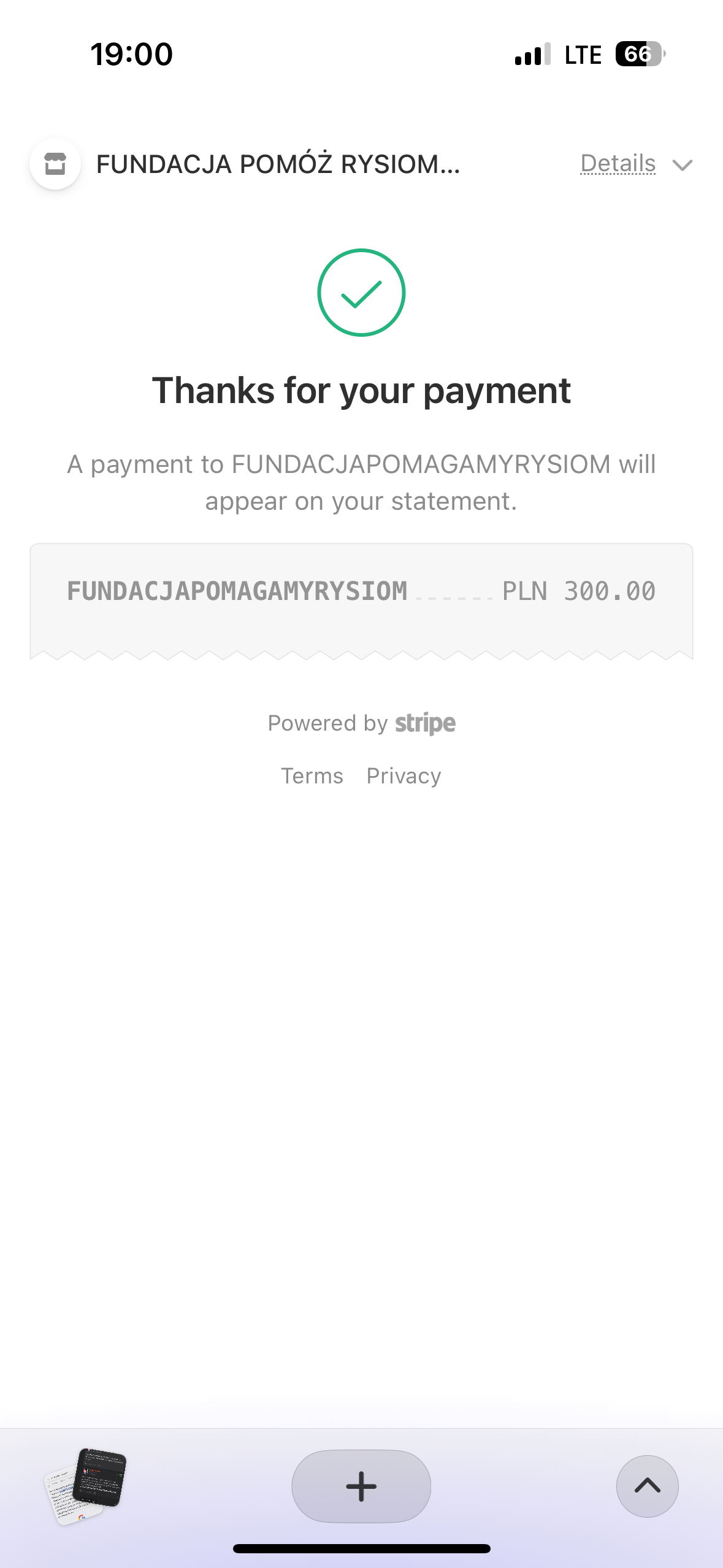Open the Privacy link
The width and height of the screenshot is (723, 1568).
click(x=404, y=776)
